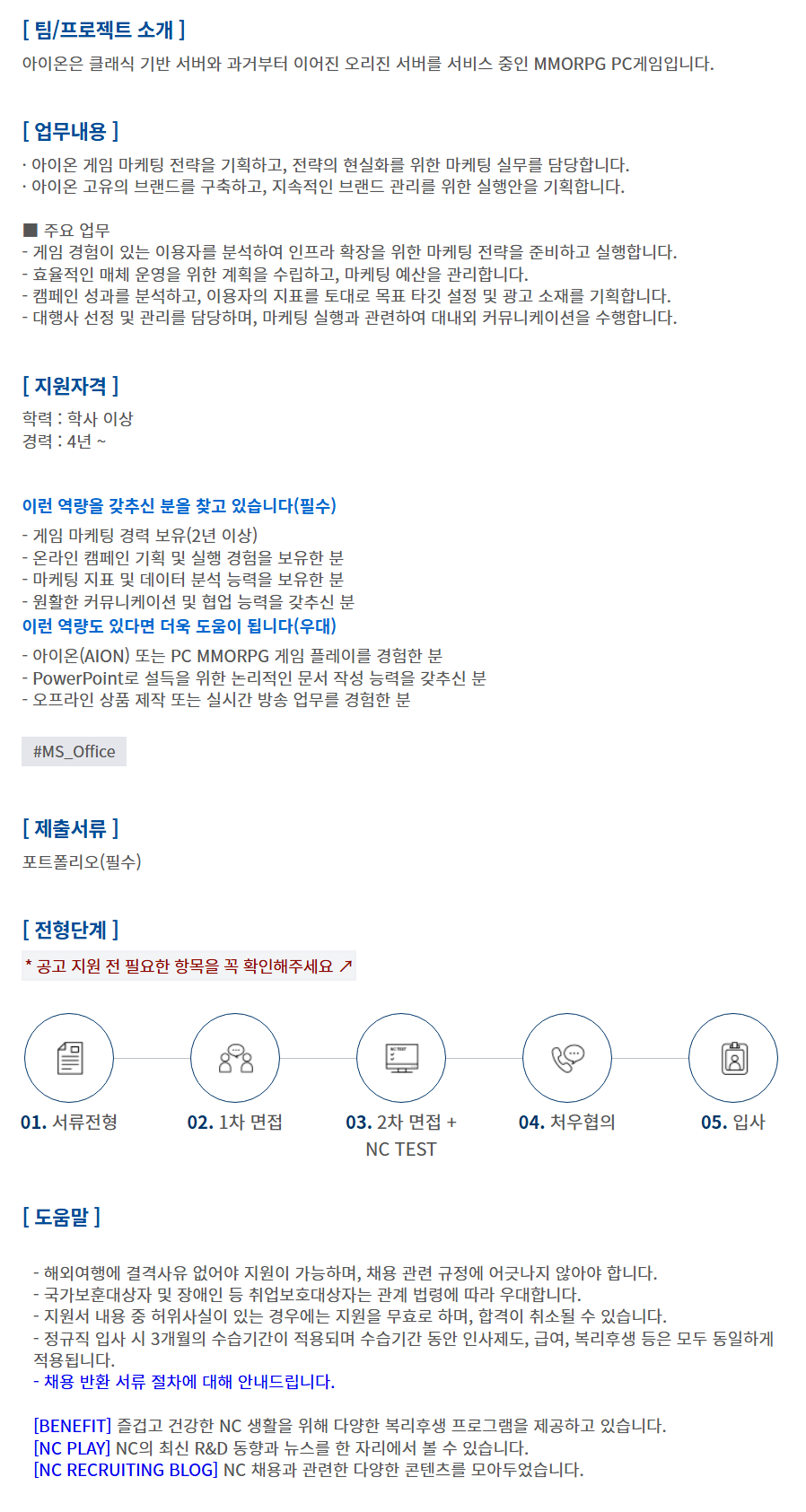The width and height of the screenshot is (806, 1512).
Task: Open the [NC RECRUITING BLOG] link
Action: pos(126,1470)
